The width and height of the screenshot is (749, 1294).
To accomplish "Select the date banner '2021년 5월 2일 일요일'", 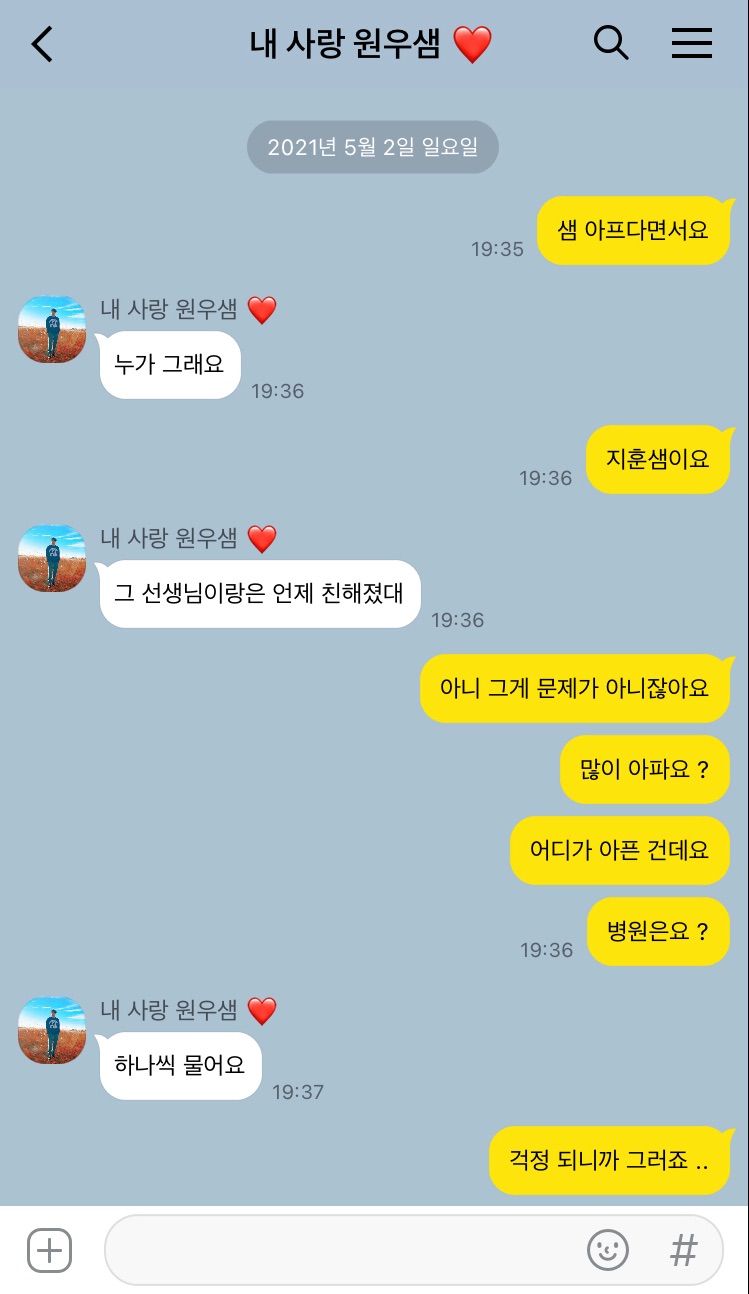I will point(372,147).
